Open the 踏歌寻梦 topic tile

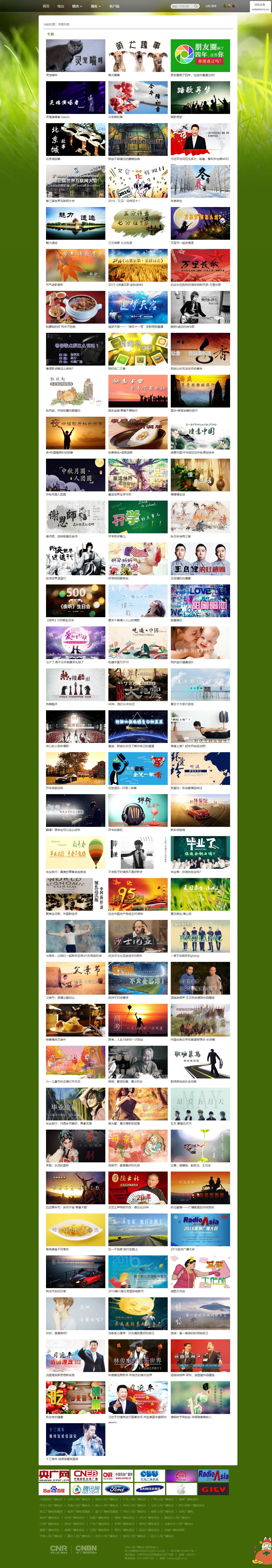pos(200,97)
